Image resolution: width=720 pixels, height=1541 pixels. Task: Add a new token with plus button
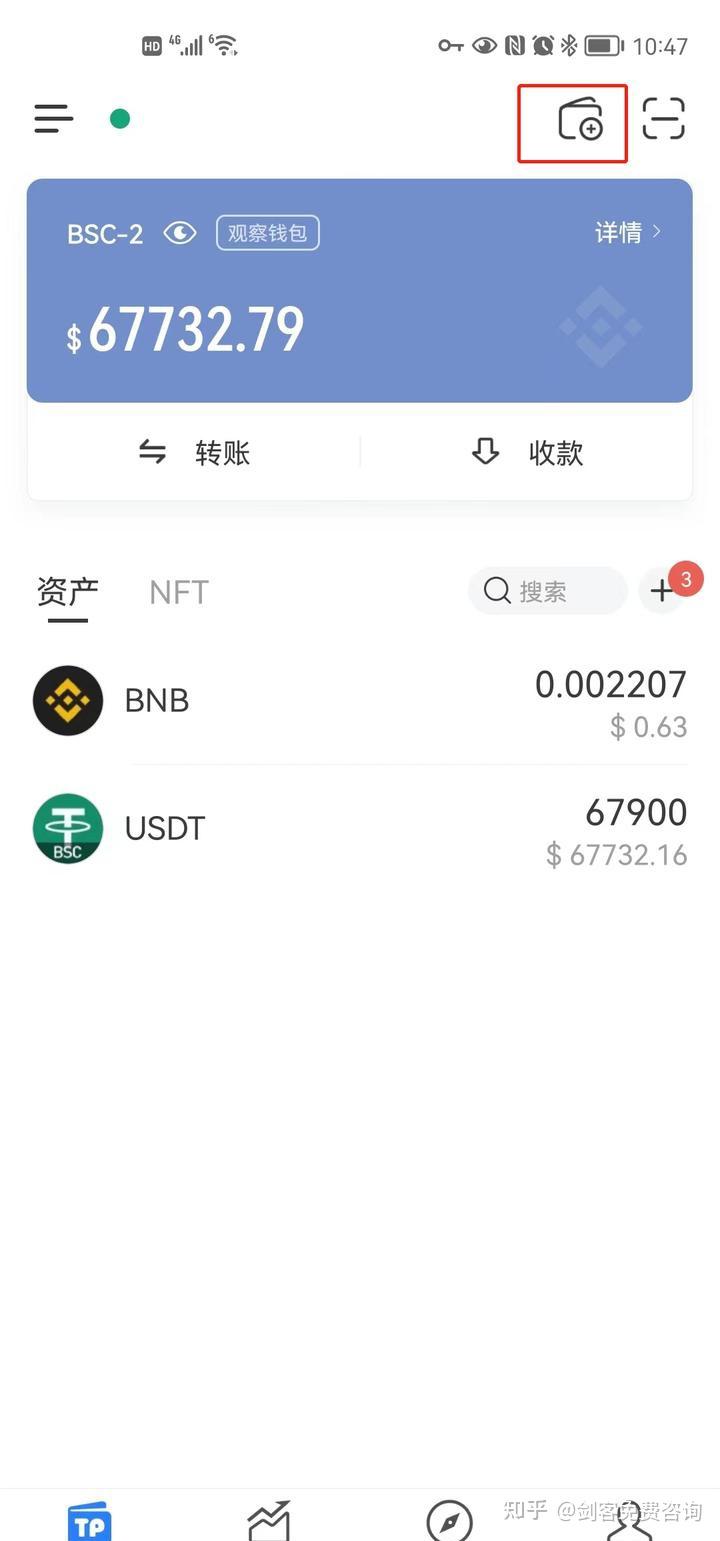tap(662, 591)
